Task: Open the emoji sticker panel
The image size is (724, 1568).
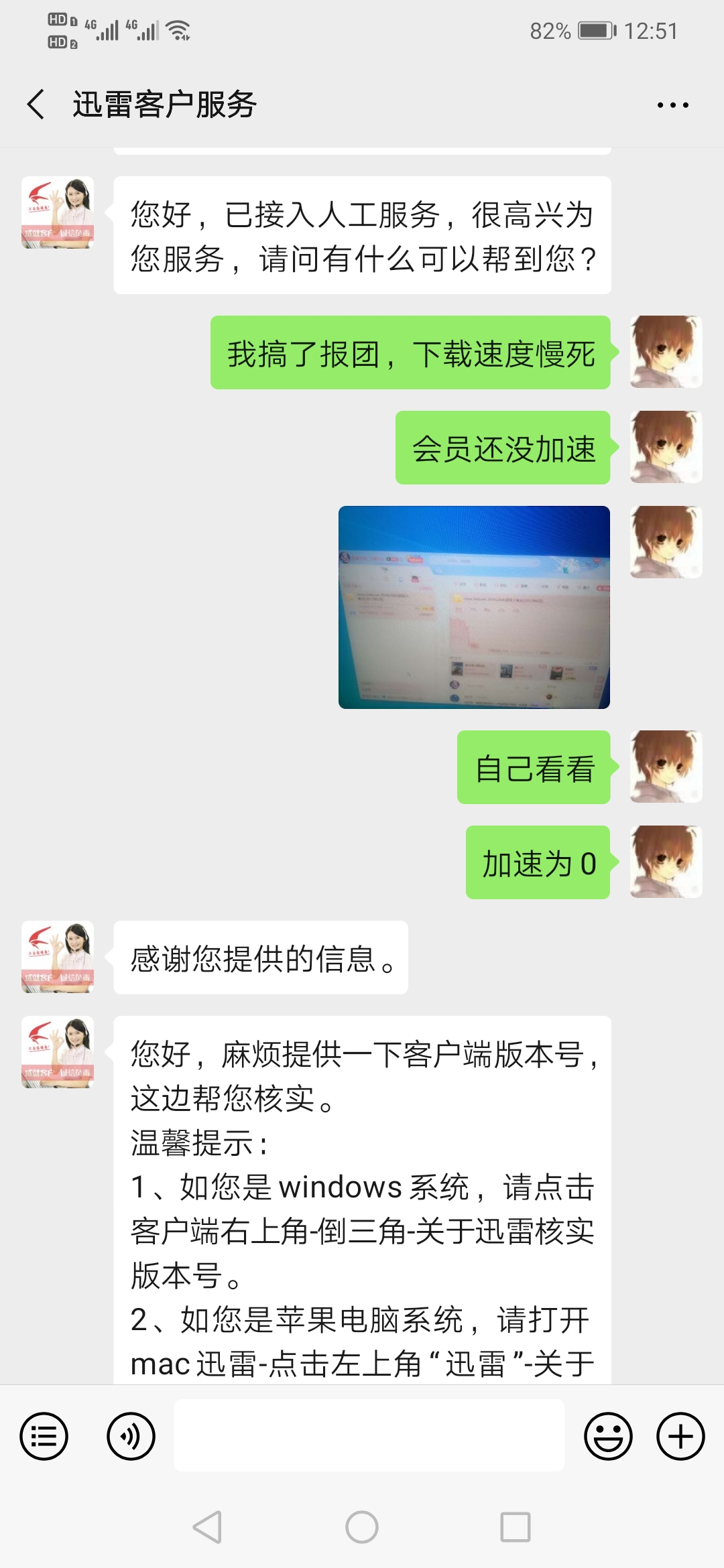Action: pos(608,1436)
